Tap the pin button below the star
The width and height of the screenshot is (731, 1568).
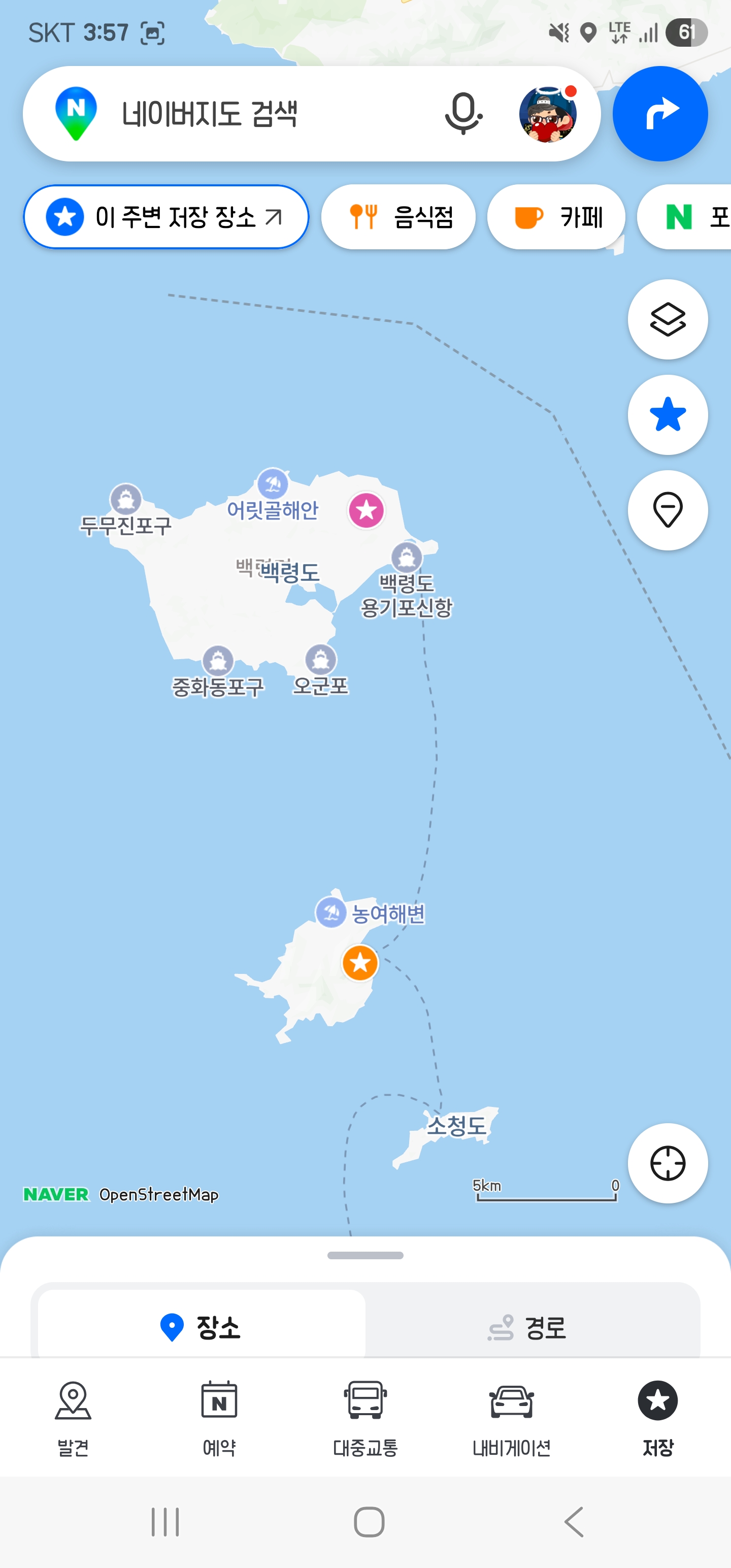[x=668, y=510]
